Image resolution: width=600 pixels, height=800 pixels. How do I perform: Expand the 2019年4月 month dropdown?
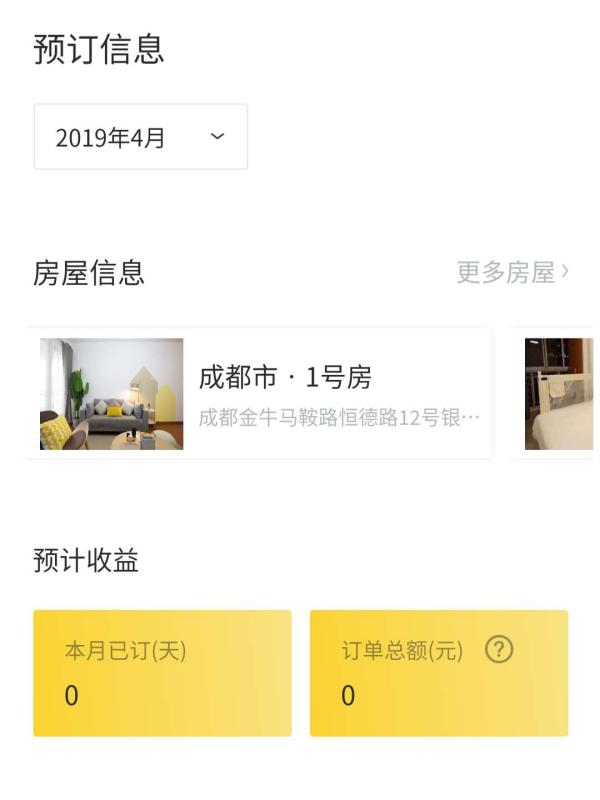141,137
